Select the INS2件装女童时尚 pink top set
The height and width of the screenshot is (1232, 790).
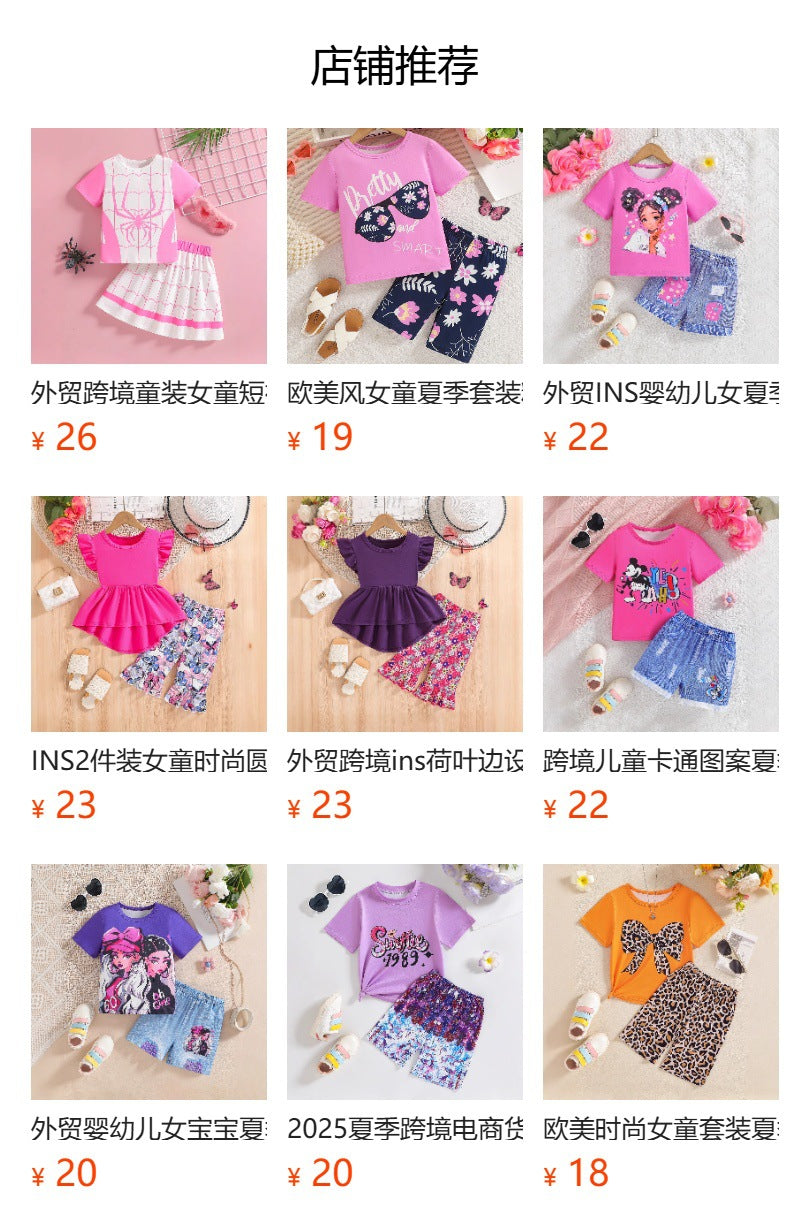tap(148, 614)
